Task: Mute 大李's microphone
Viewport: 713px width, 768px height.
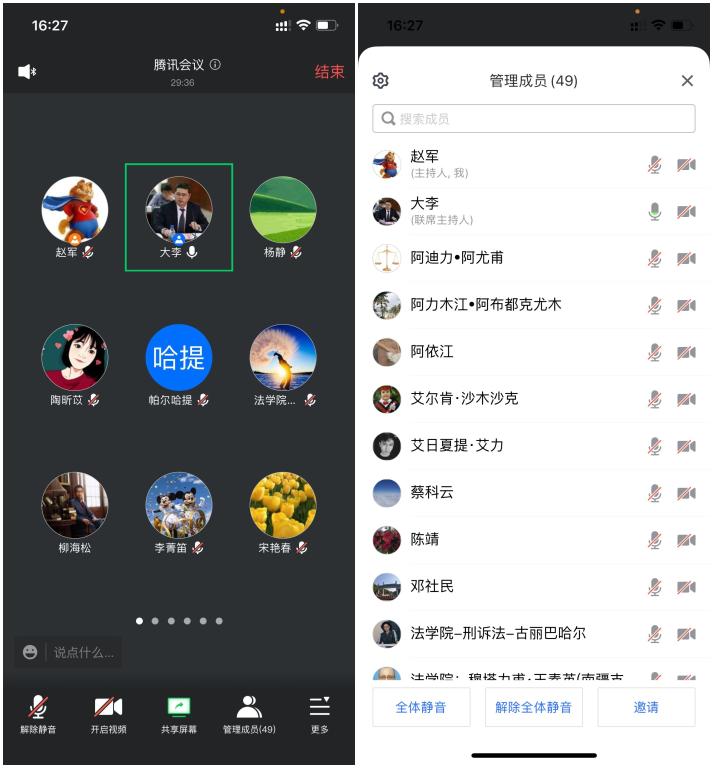Action: tap(655, 211)
